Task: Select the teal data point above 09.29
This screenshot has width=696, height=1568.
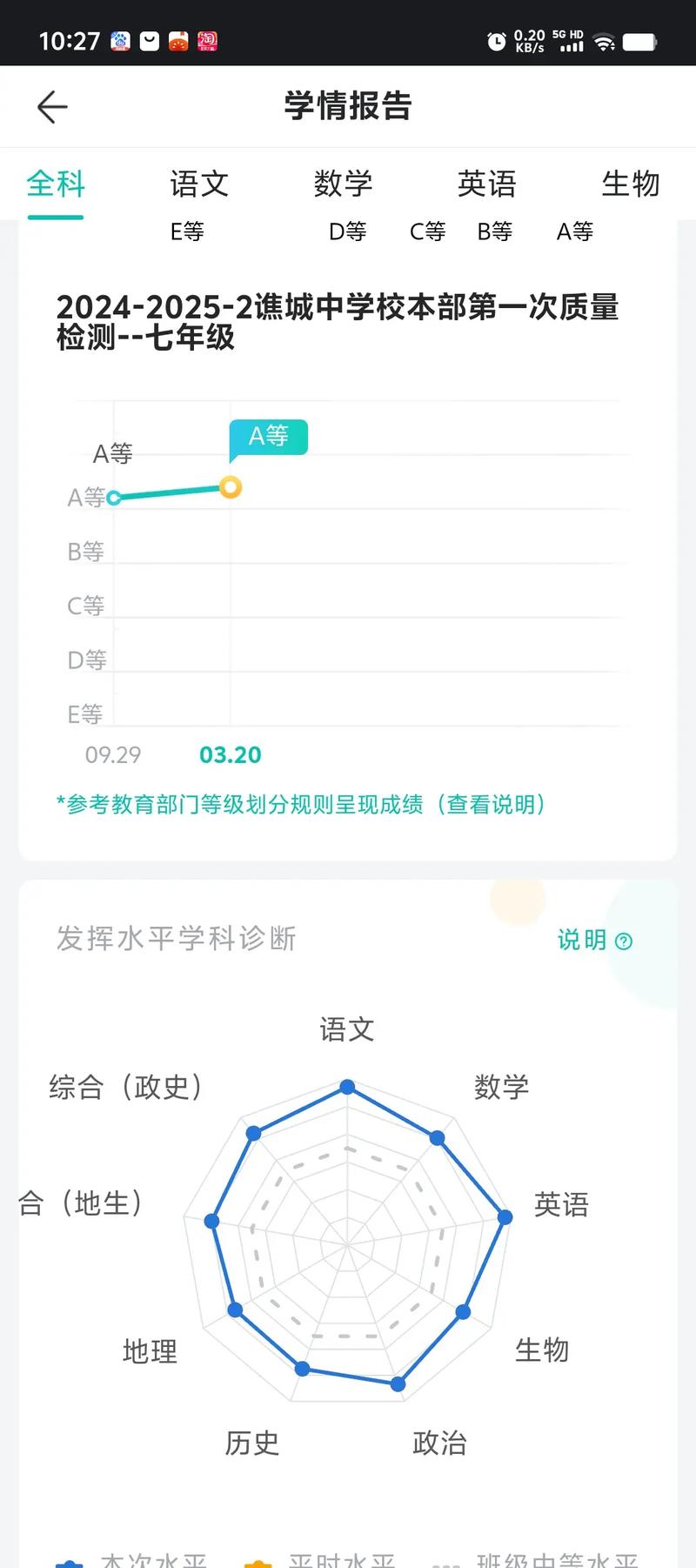Action: (115, 498)
